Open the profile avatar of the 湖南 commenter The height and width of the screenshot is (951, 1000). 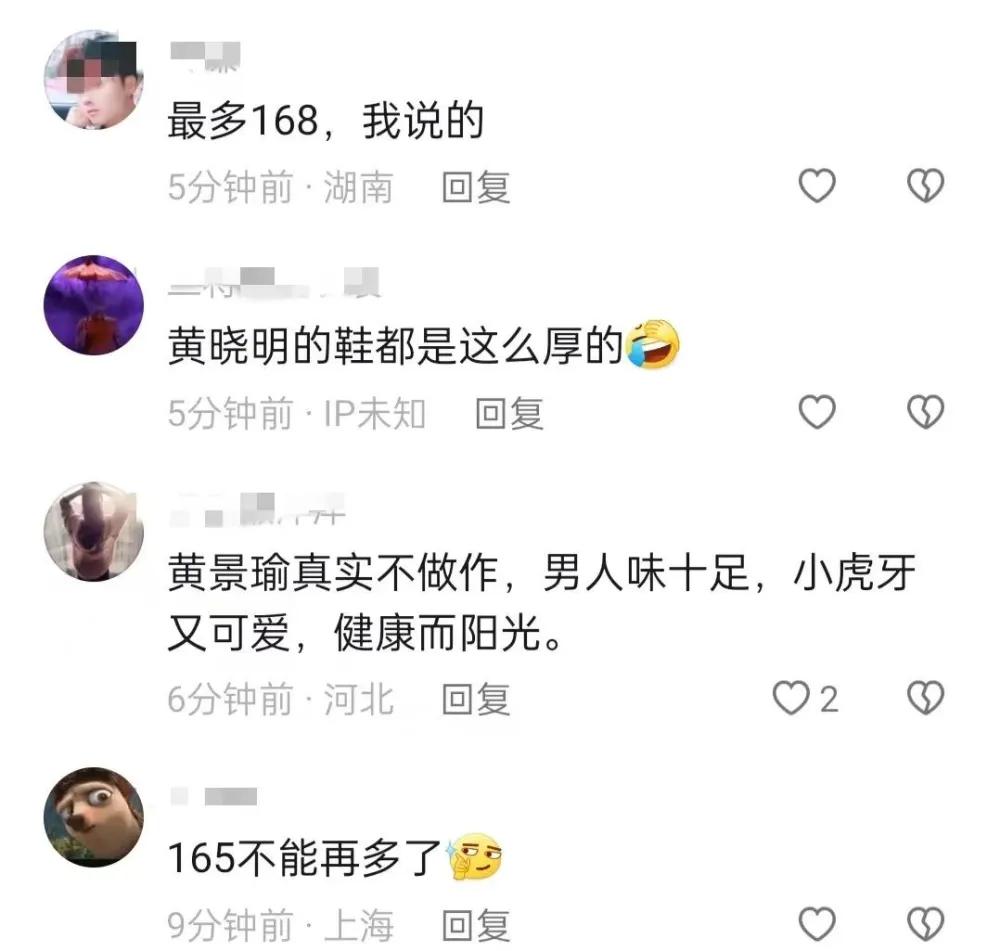coord(94,79)
